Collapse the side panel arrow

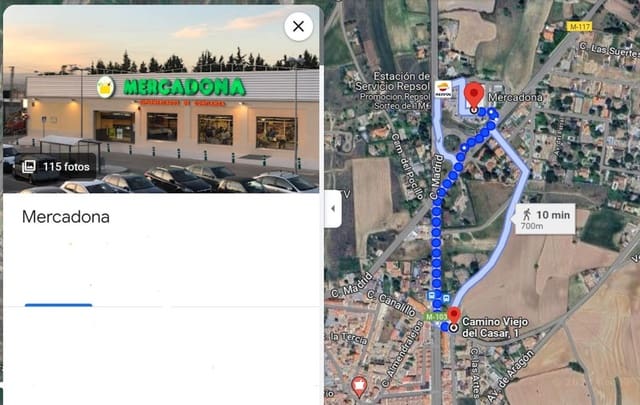click(x=332, y=208)
